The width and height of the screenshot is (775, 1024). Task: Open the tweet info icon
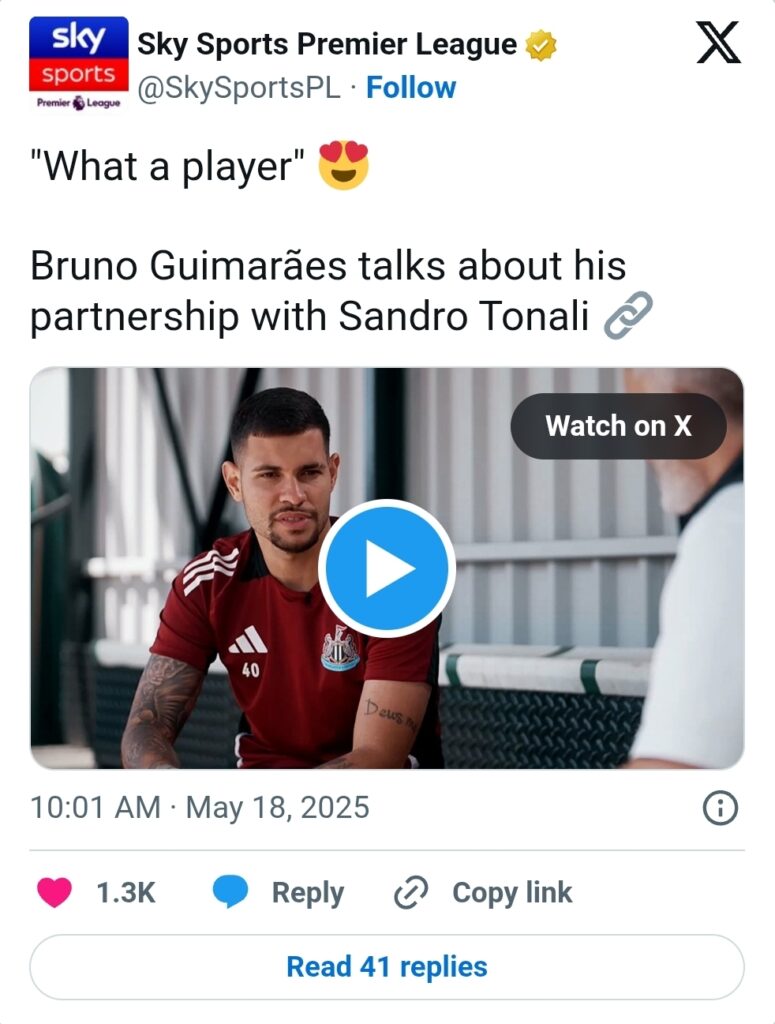coord(720,808)
